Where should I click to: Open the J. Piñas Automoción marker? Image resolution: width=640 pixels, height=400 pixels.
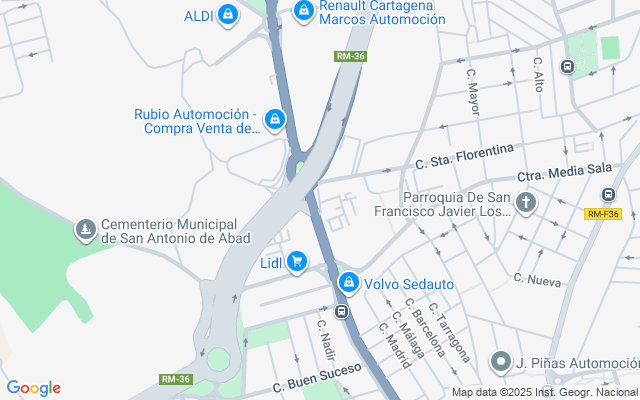point(500,361)
